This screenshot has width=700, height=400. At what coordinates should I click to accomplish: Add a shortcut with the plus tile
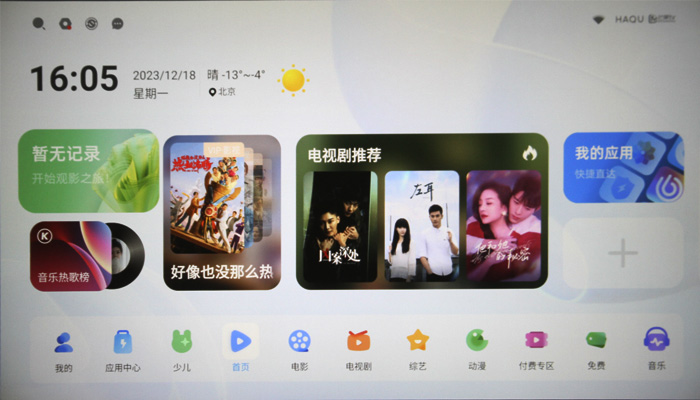tap(621, 254)
